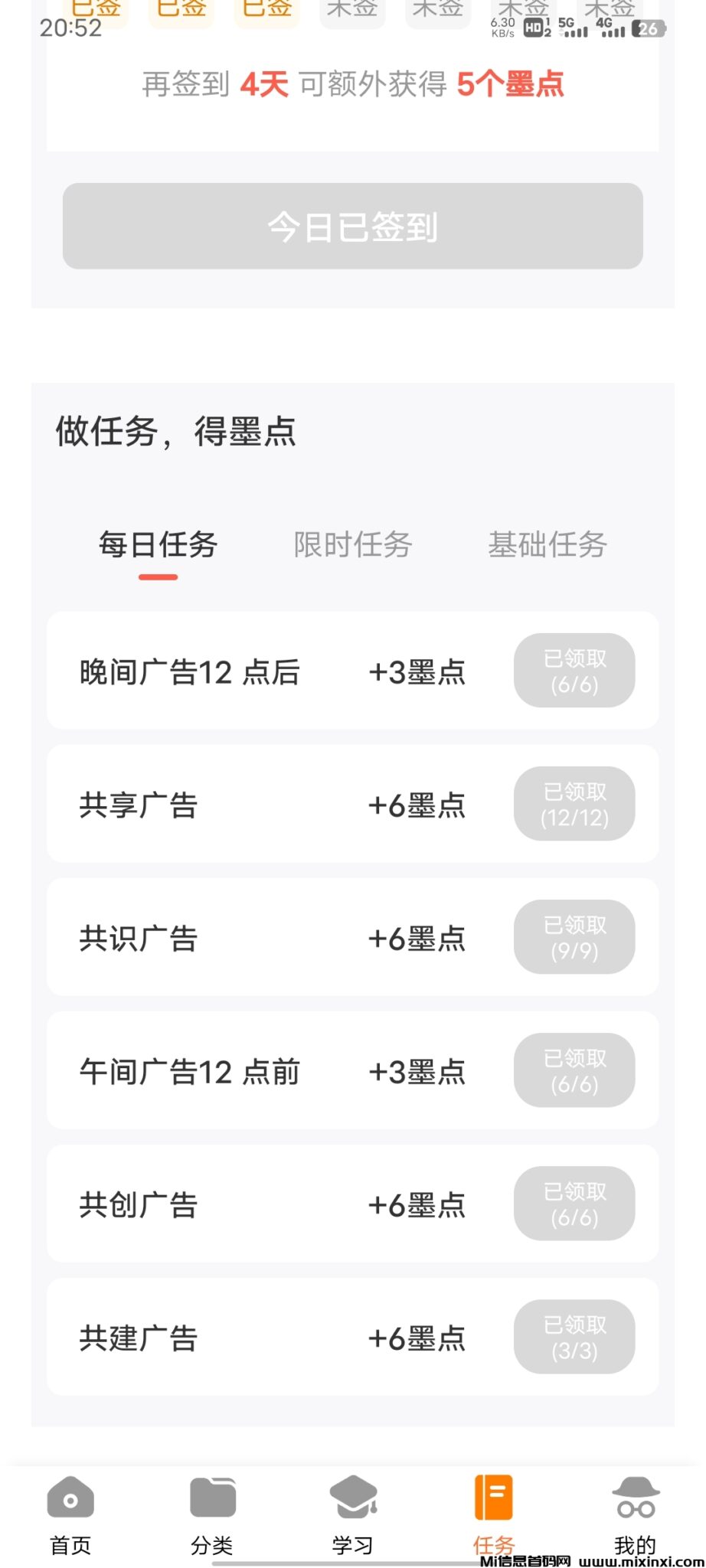
Task: Tap the 今日已签到 button
Action: [352, 226]
